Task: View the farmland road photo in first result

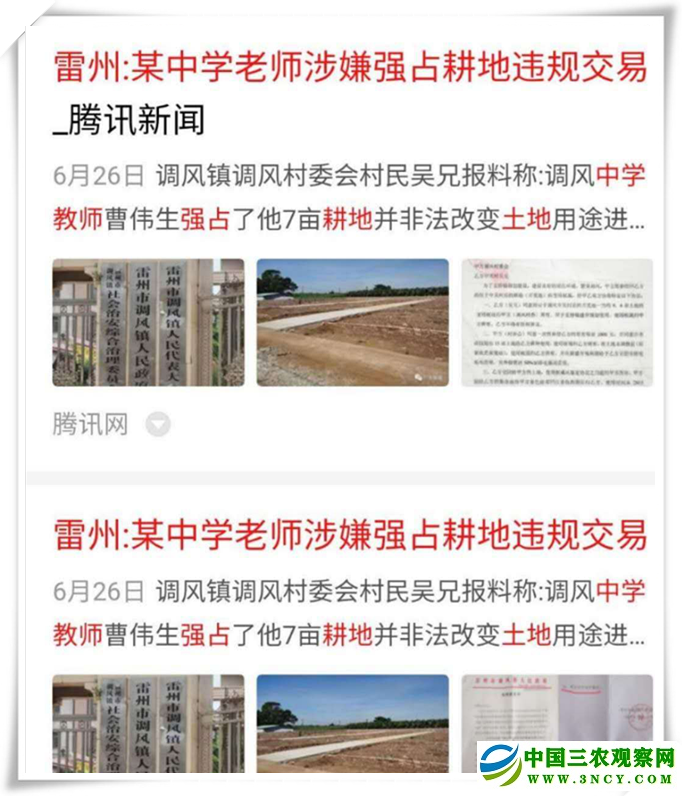Action: point(352,322)
